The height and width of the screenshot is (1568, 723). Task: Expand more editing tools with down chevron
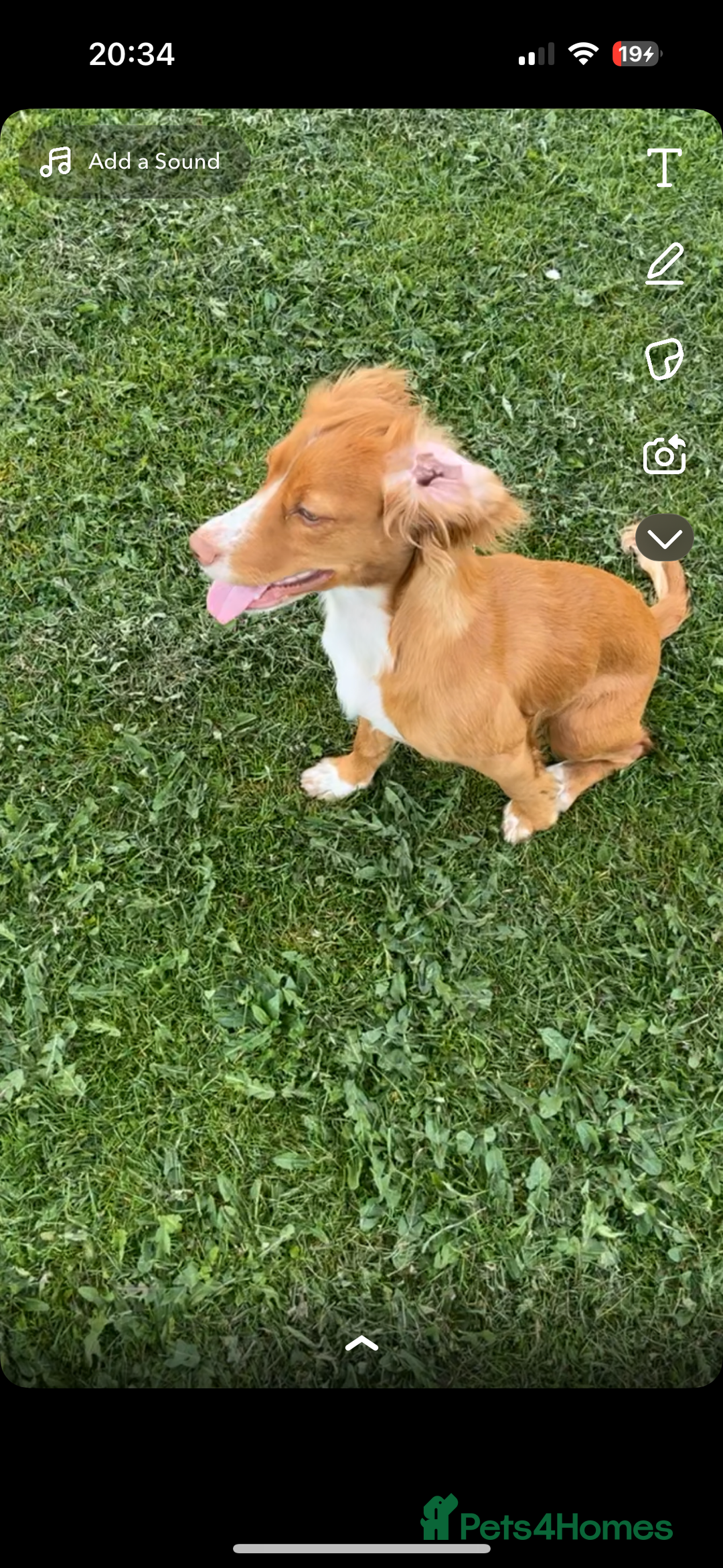click(664, 538)
